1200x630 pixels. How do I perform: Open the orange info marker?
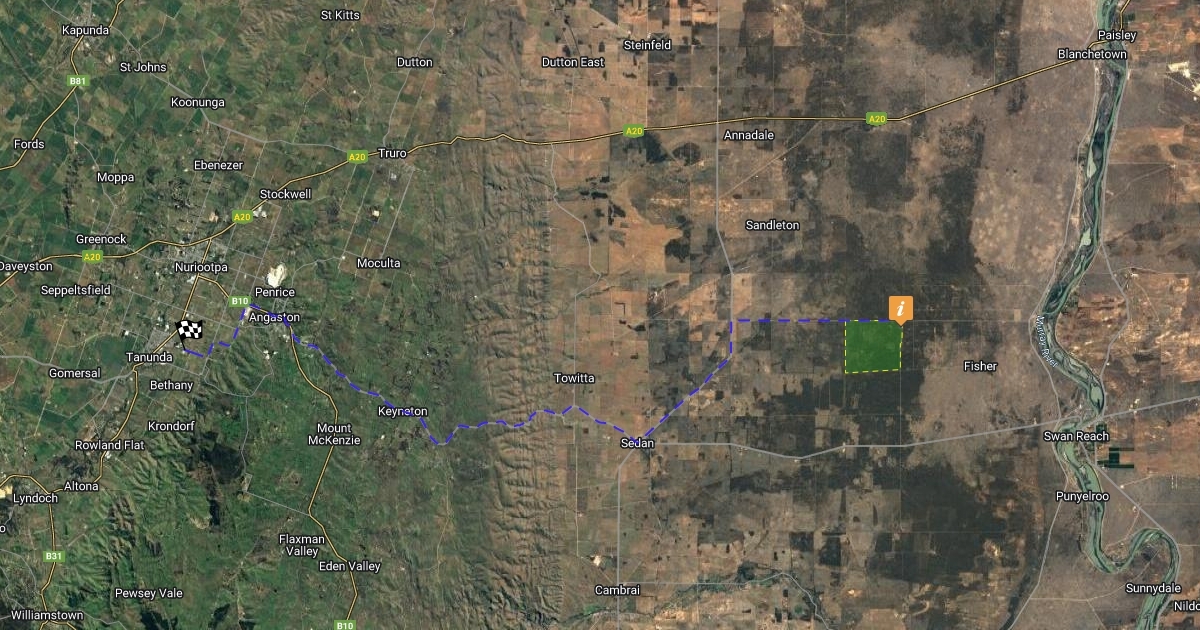point(901,308)
